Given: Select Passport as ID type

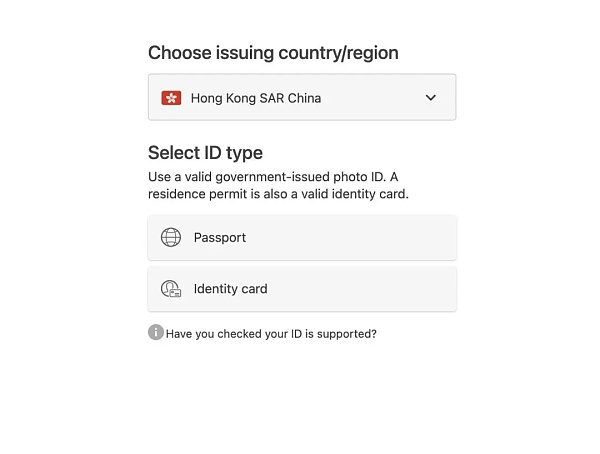Looking at the screenshot, I should coord(301,238).
